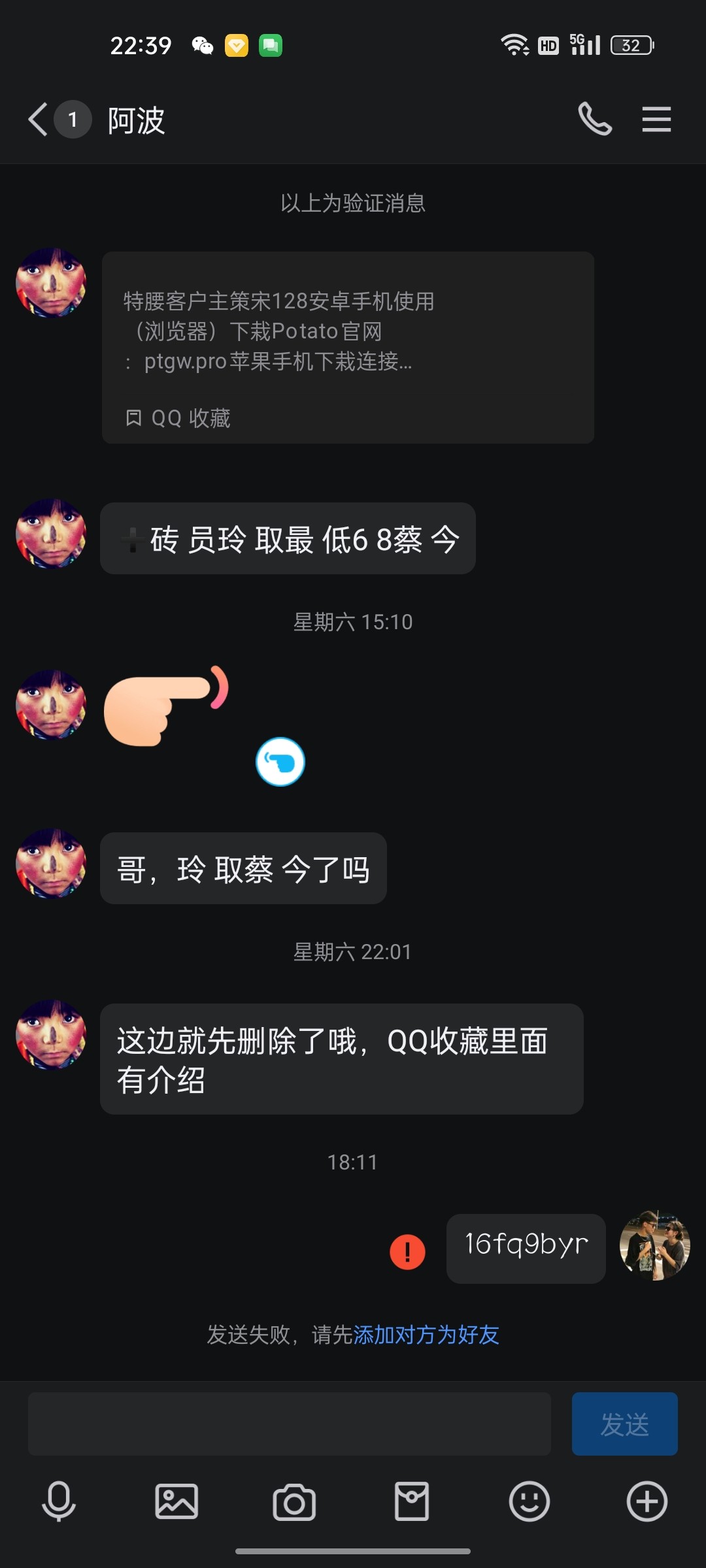706x1568 pixels.
Task: Open the emoji panel icon
Action: tap(529, 1503)
